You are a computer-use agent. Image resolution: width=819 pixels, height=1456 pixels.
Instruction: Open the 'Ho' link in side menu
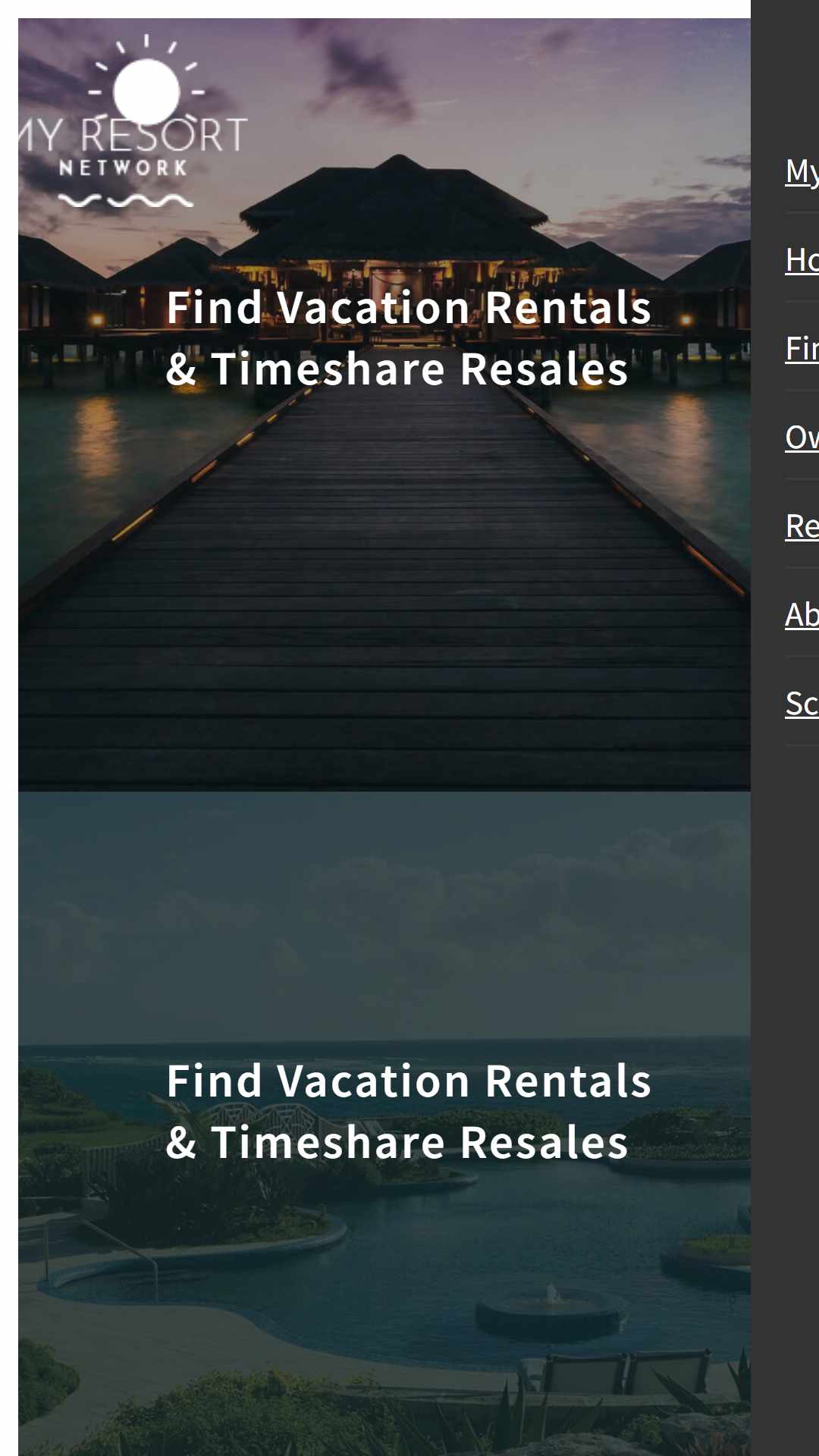tap(802, 259)
